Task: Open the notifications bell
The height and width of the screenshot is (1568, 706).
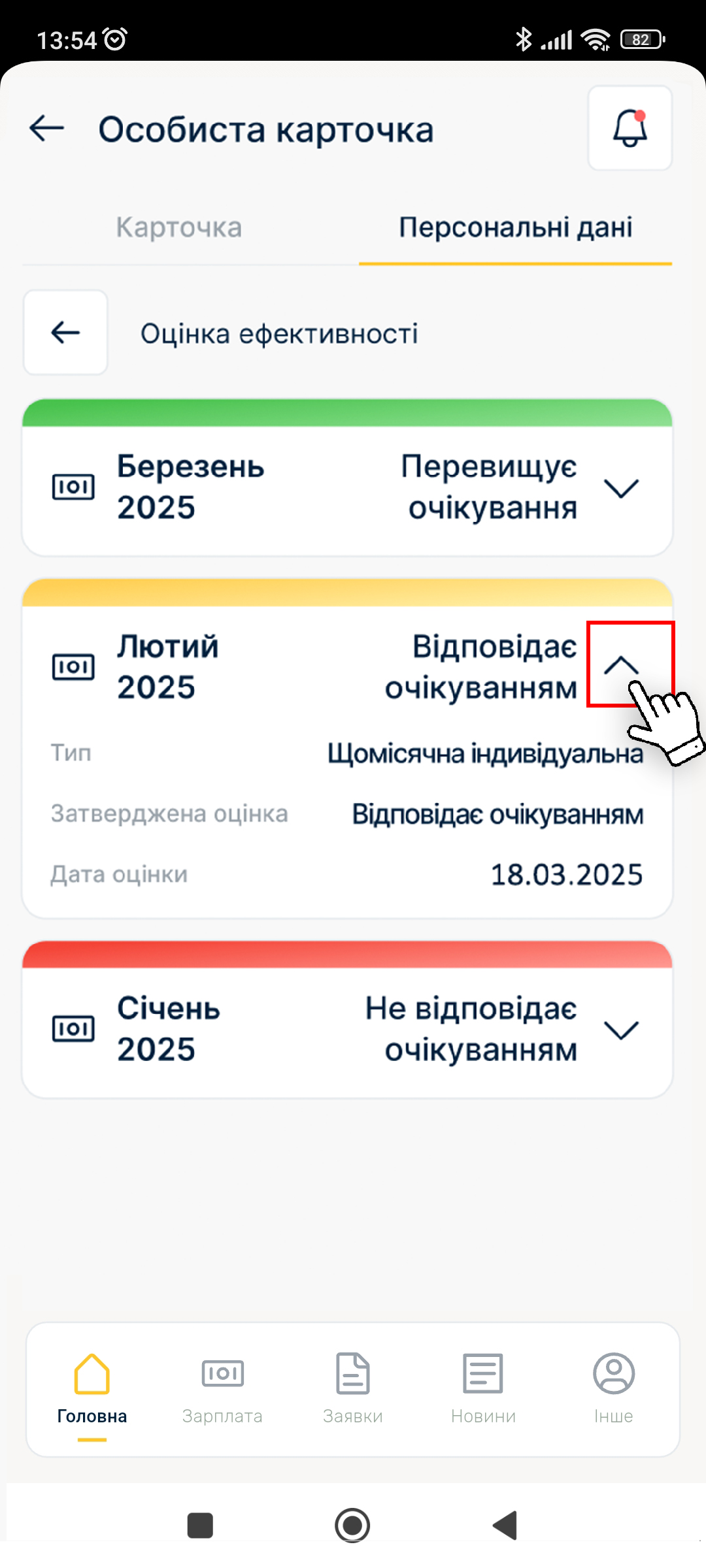Action: click(x=630, y=128)
